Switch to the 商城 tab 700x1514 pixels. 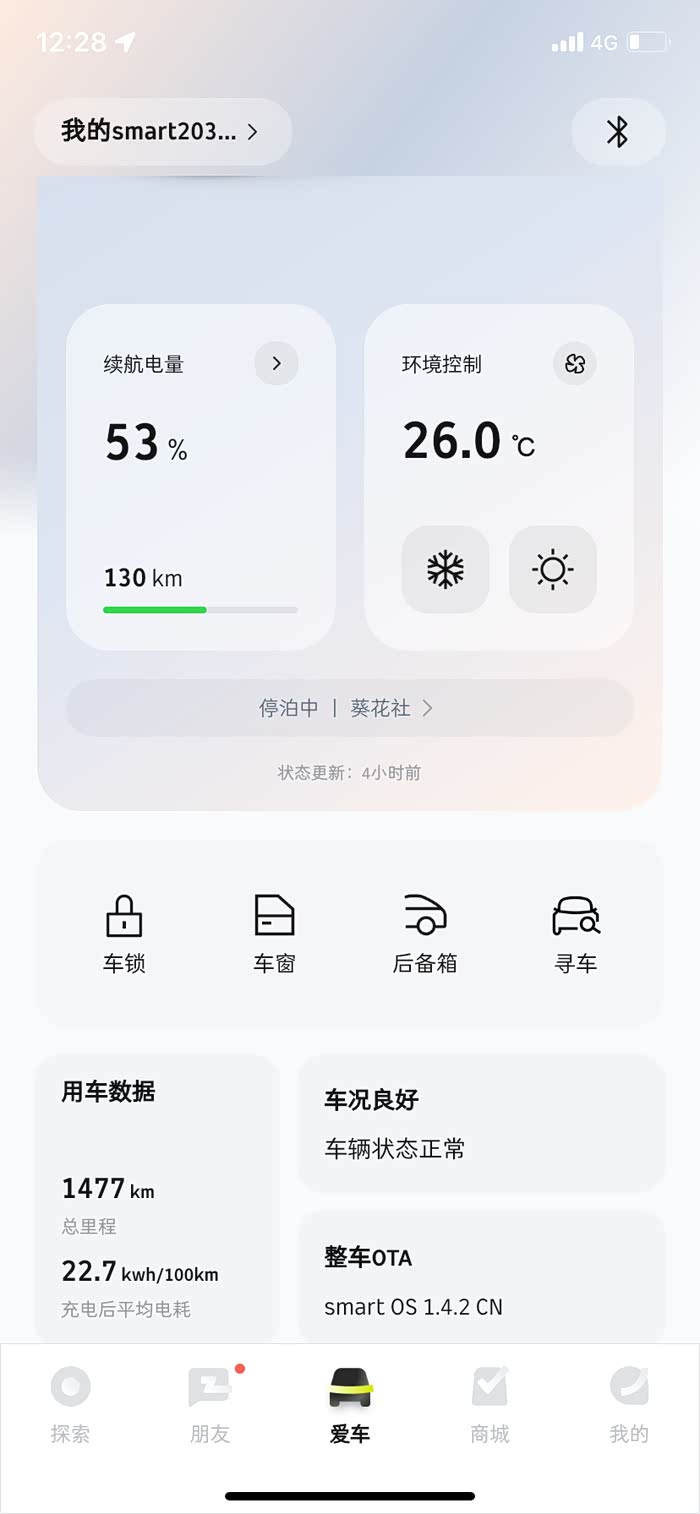pos(490,1405)
